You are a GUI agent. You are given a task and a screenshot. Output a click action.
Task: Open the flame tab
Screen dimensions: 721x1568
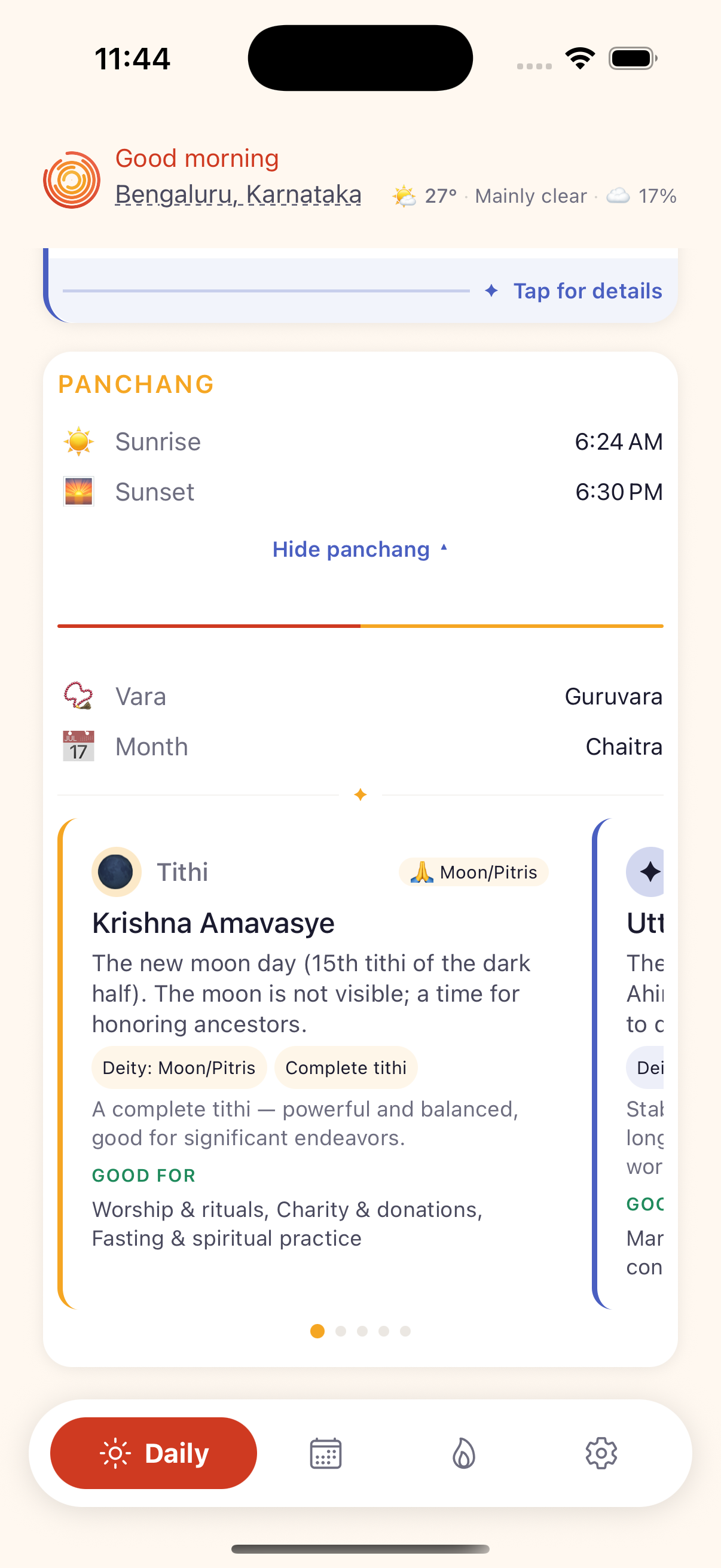coord(464,1454)
